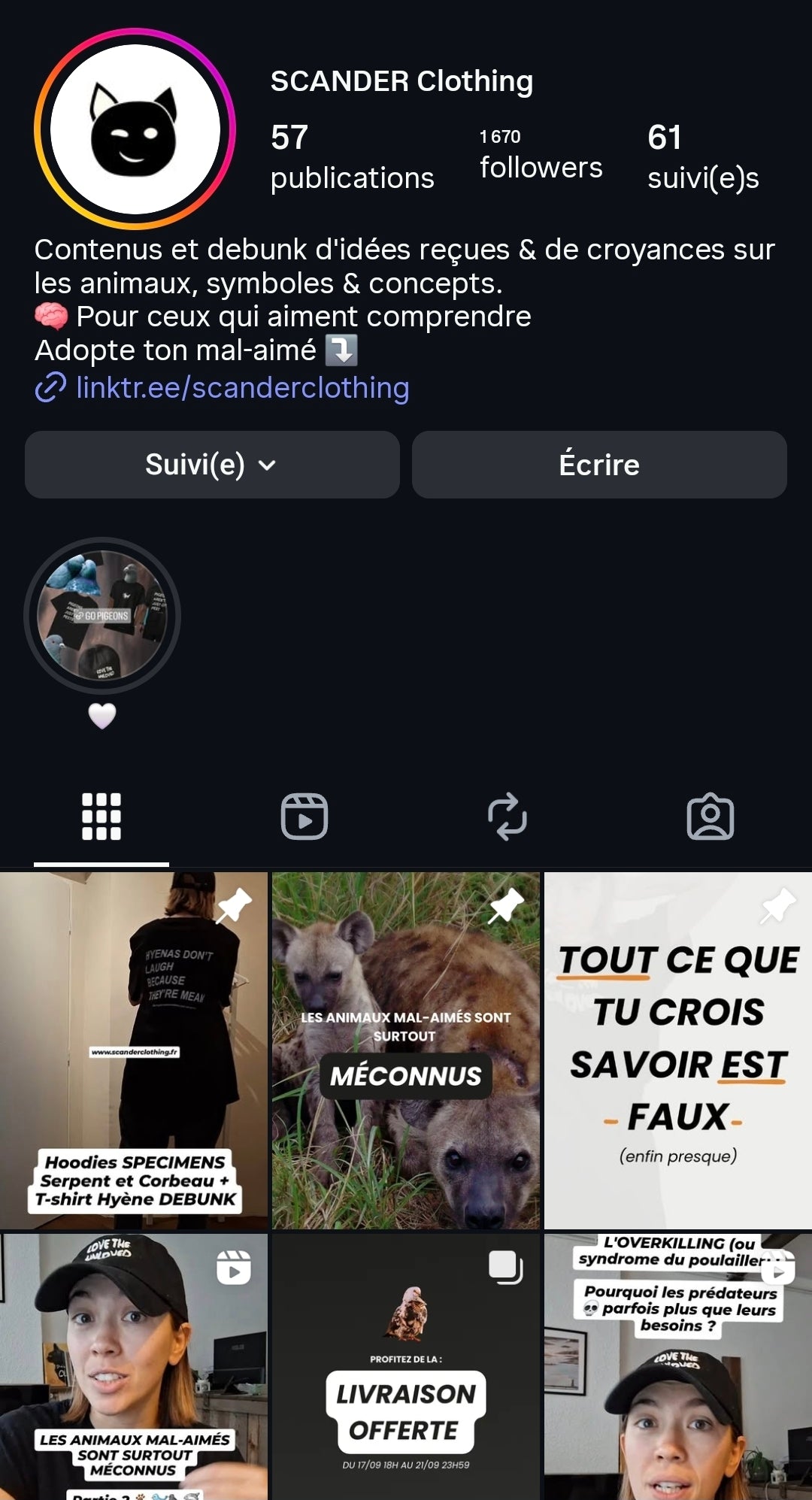812x1500 pixels.
Task: Switch to the posts grid tab
Action: click(101, 817)
